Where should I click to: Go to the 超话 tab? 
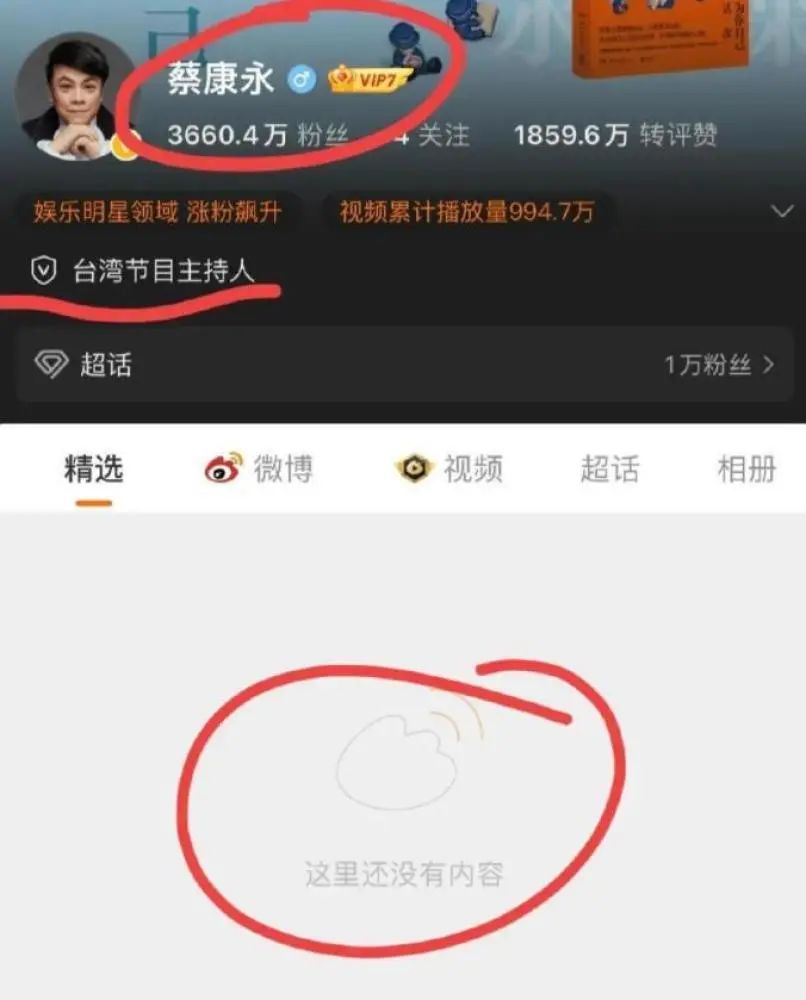pyautogui.click(x=609, y=469)
